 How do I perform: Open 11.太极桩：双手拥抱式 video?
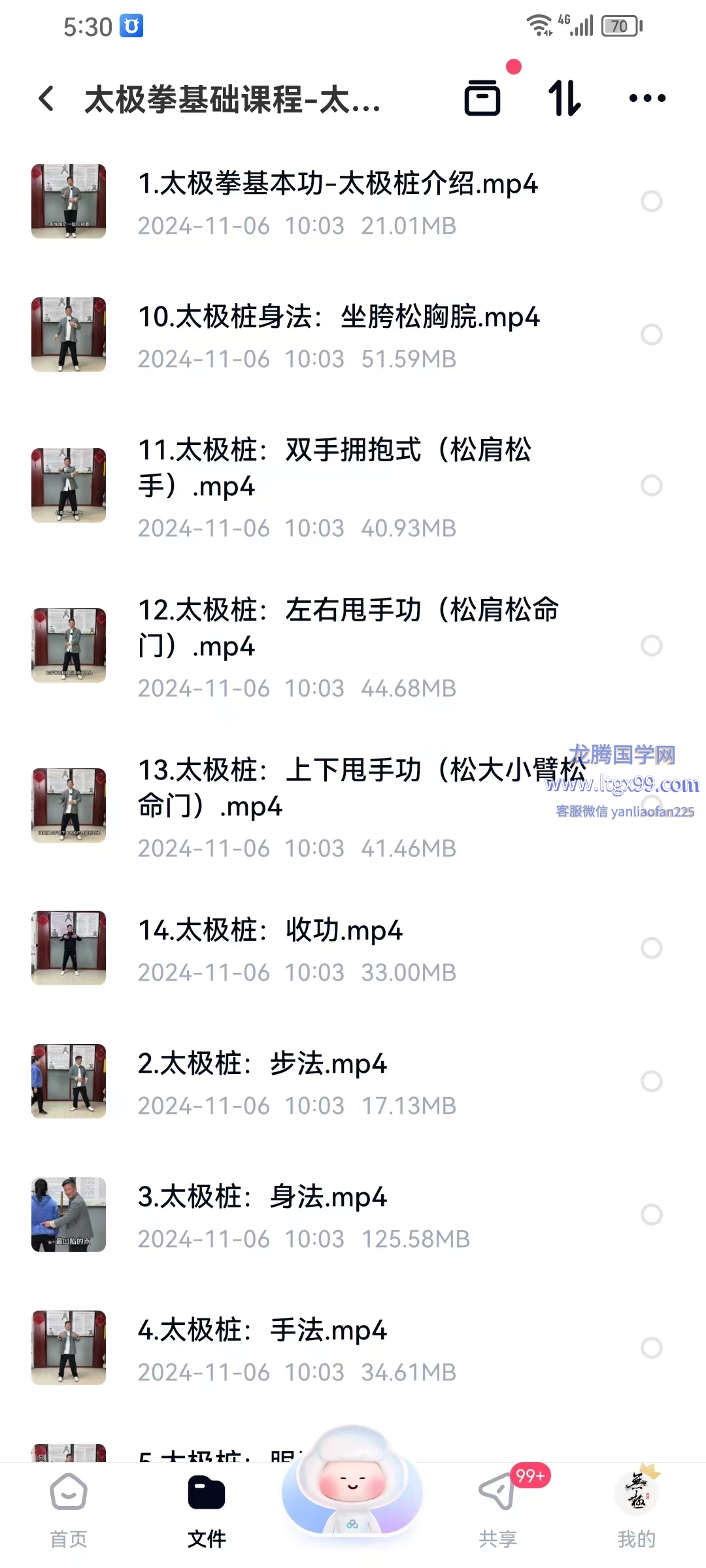click(334, 468)
